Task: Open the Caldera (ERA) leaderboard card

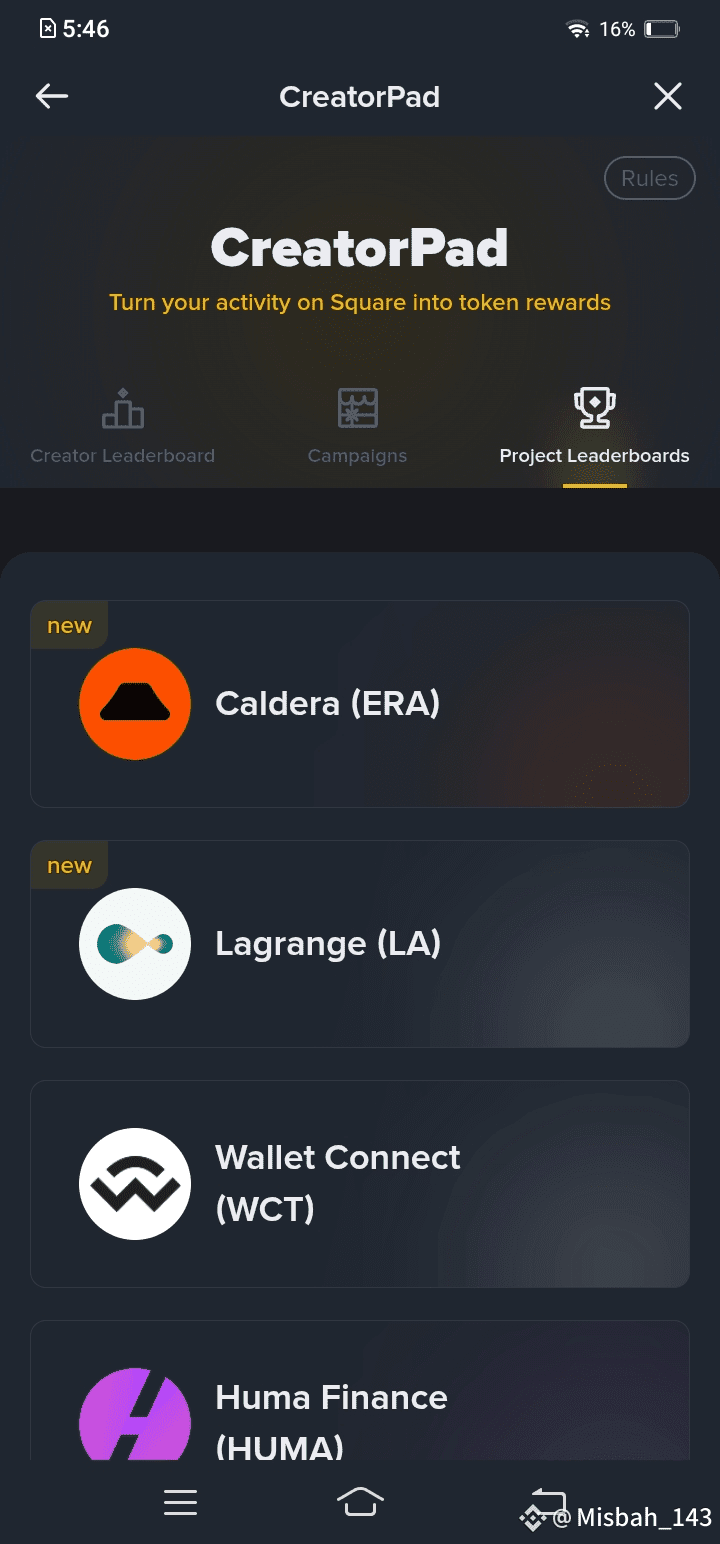Action: 360,704
